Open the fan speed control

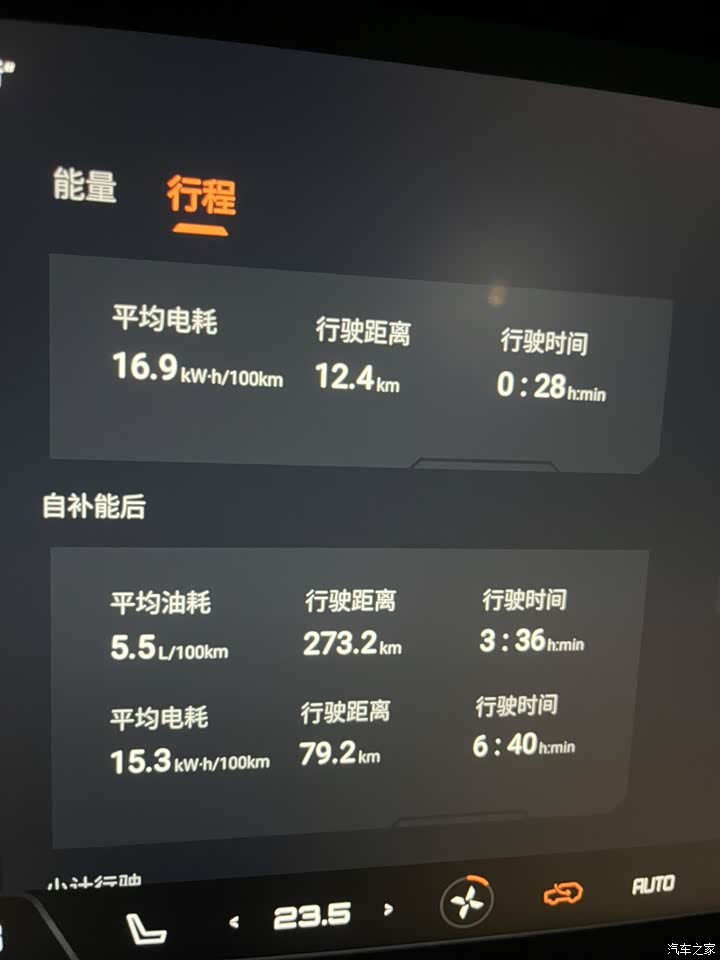pyautogui.click(x=466, y=903)
